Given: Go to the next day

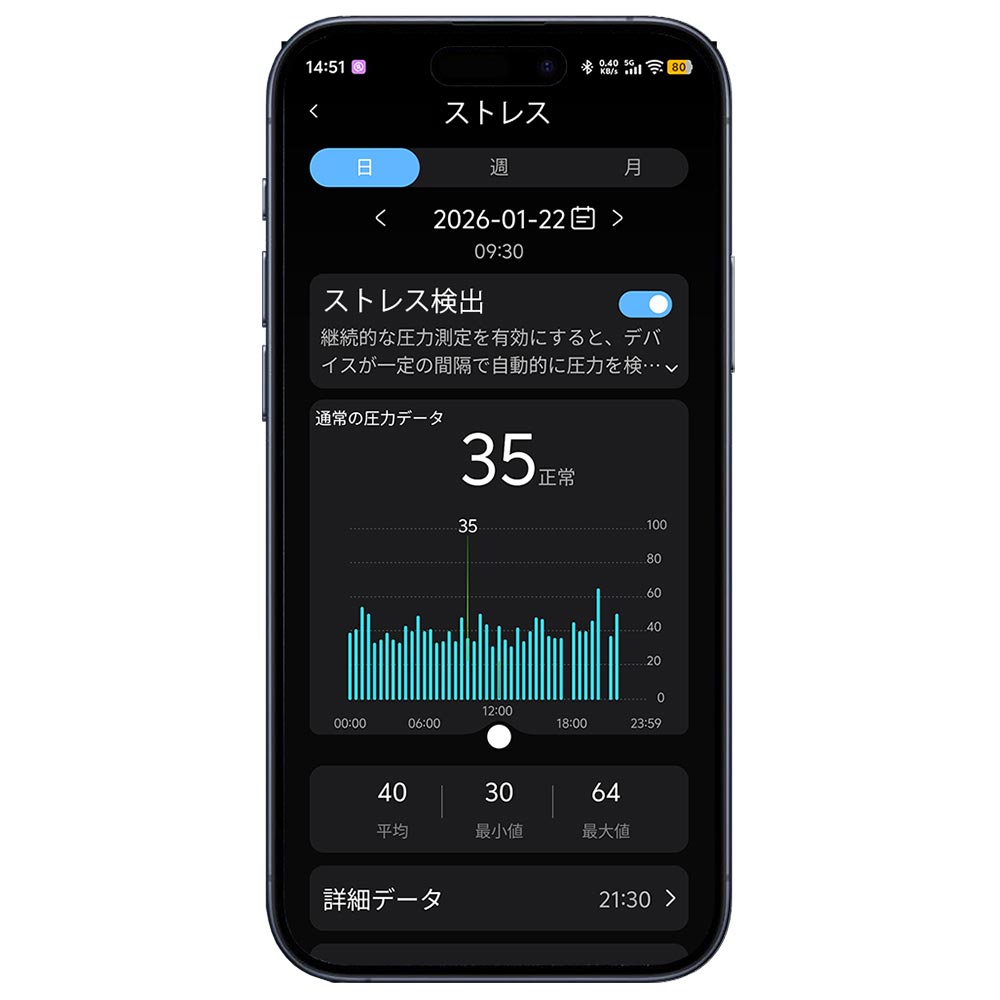Looking at the screenshot, I should pyautogui.click(x=617, y=219).
